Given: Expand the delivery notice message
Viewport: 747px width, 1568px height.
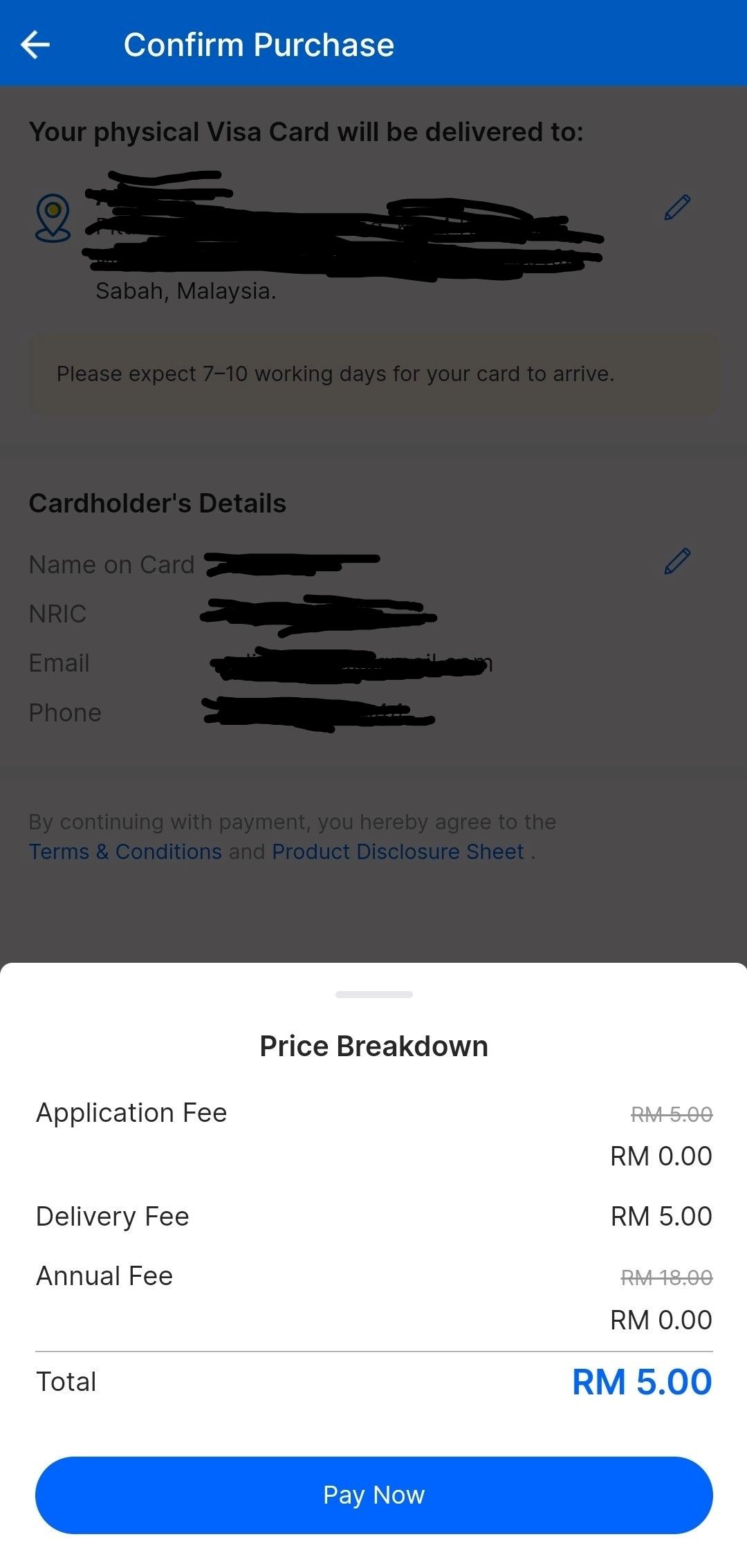Looking at the screenshot, I should click(x=373, y=373).
